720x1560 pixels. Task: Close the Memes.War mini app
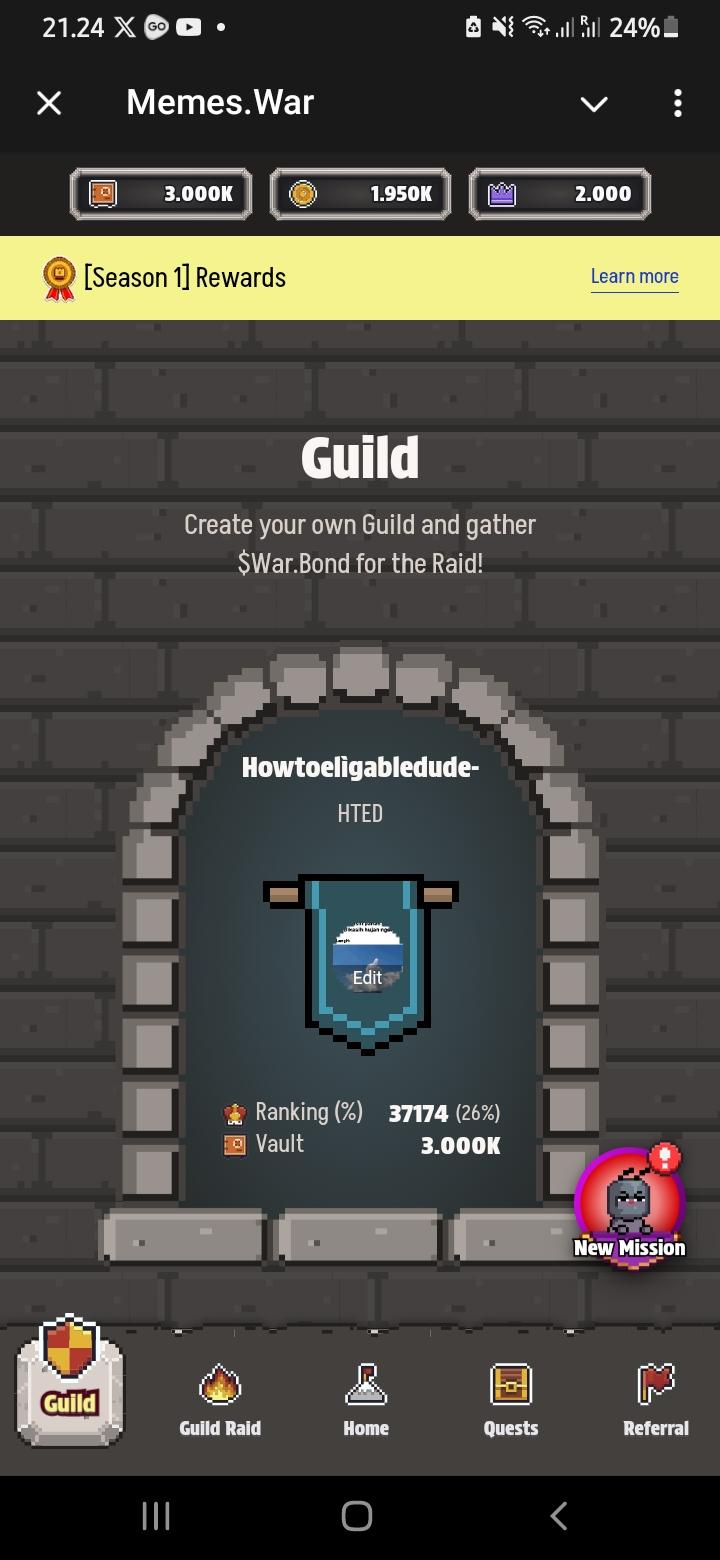[49, 103]
